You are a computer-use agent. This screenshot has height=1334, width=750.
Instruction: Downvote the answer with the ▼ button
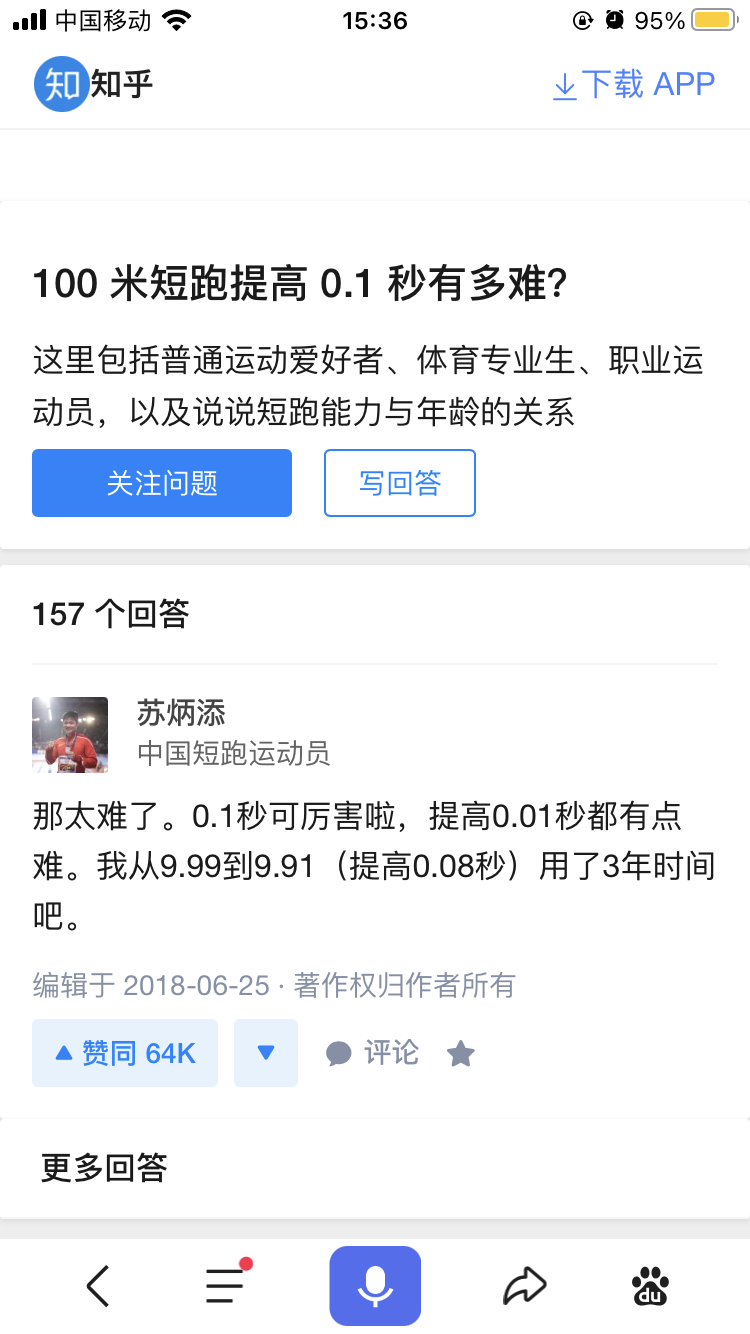[265, 1052]
